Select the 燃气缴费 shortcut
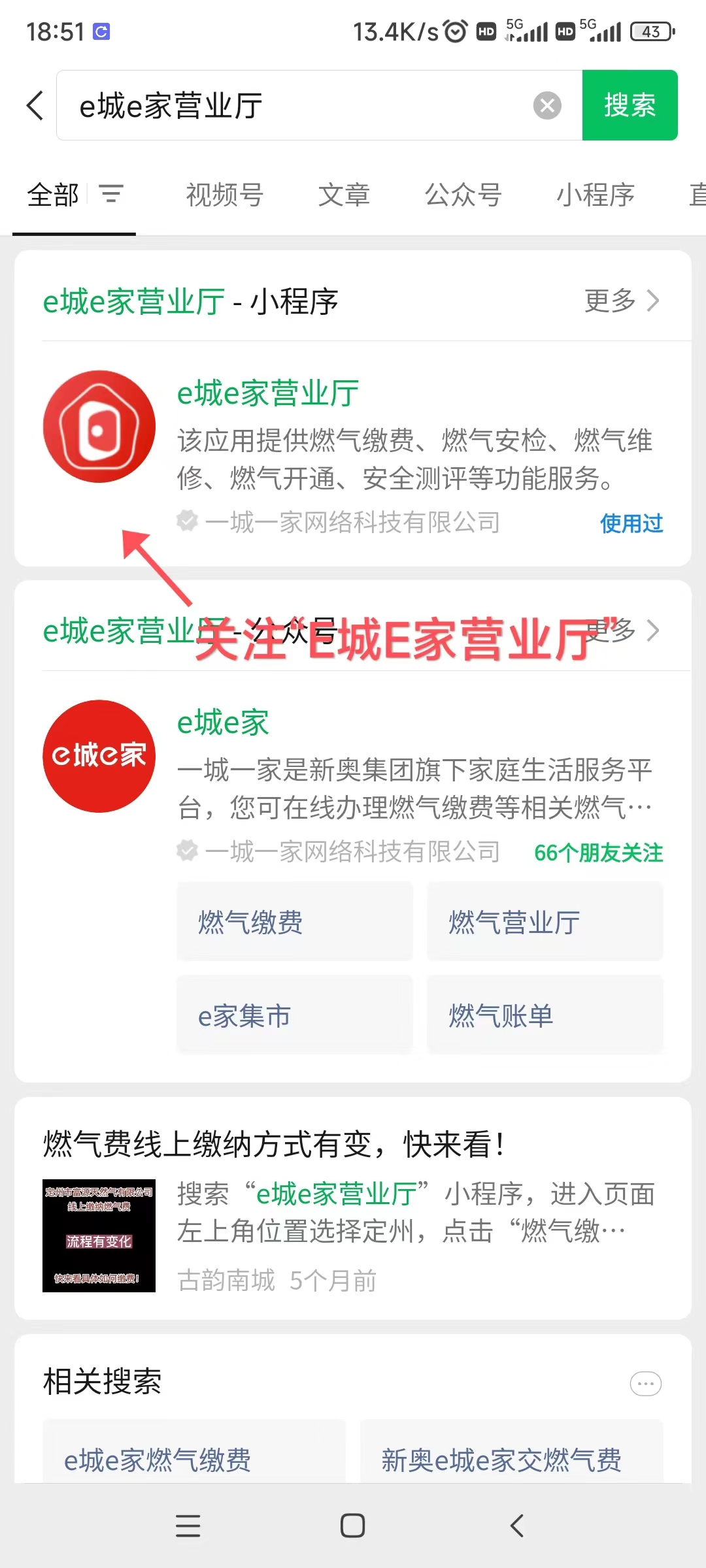Image resolution: width=706 pixels, height=1568 pixels. [295, 922]
